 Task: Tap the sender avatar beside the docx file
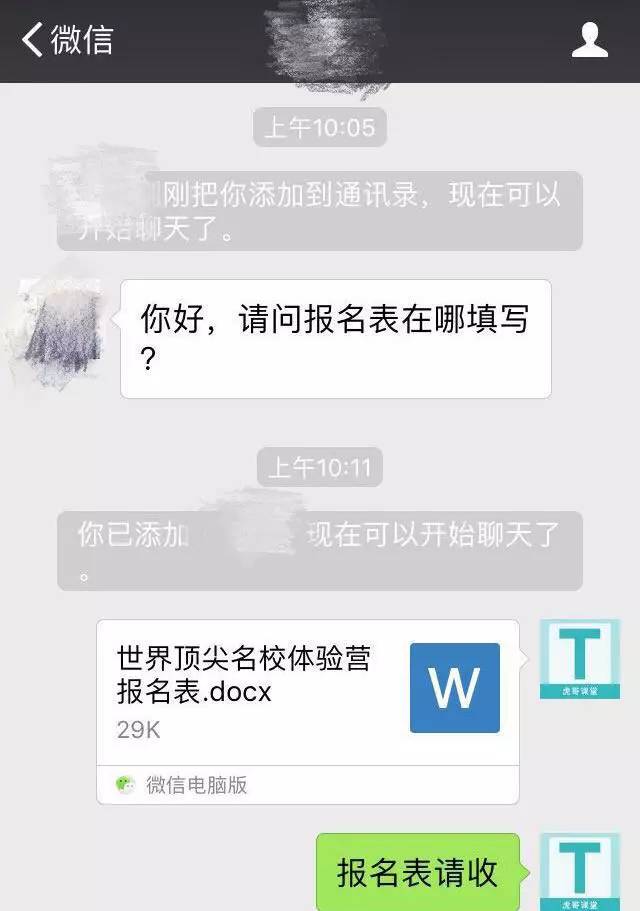click(x=580, y=659)
